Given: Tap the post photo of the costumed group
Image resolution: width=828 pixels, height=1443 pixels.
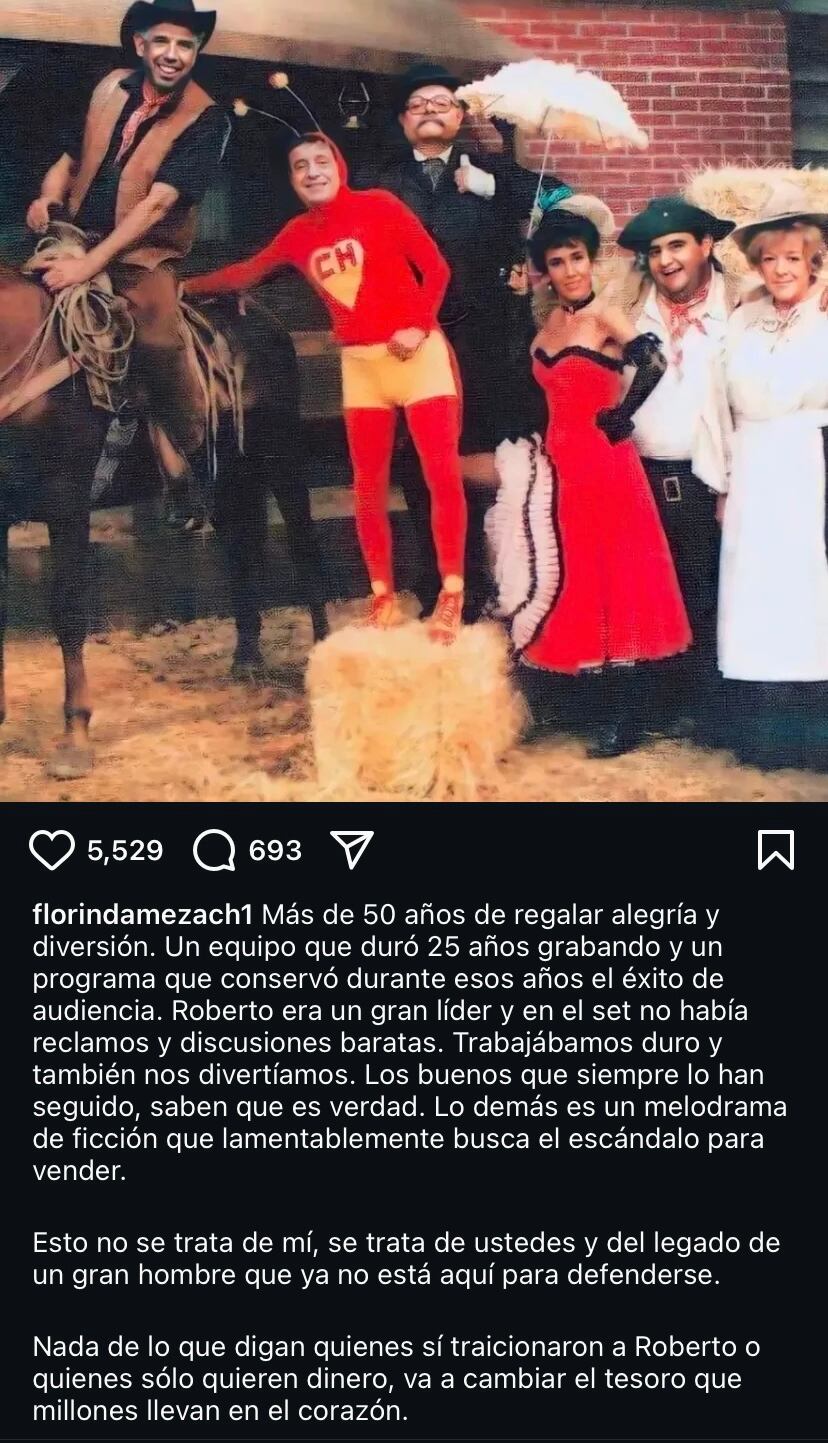Looking at the screenshot, I should [414, 400].
